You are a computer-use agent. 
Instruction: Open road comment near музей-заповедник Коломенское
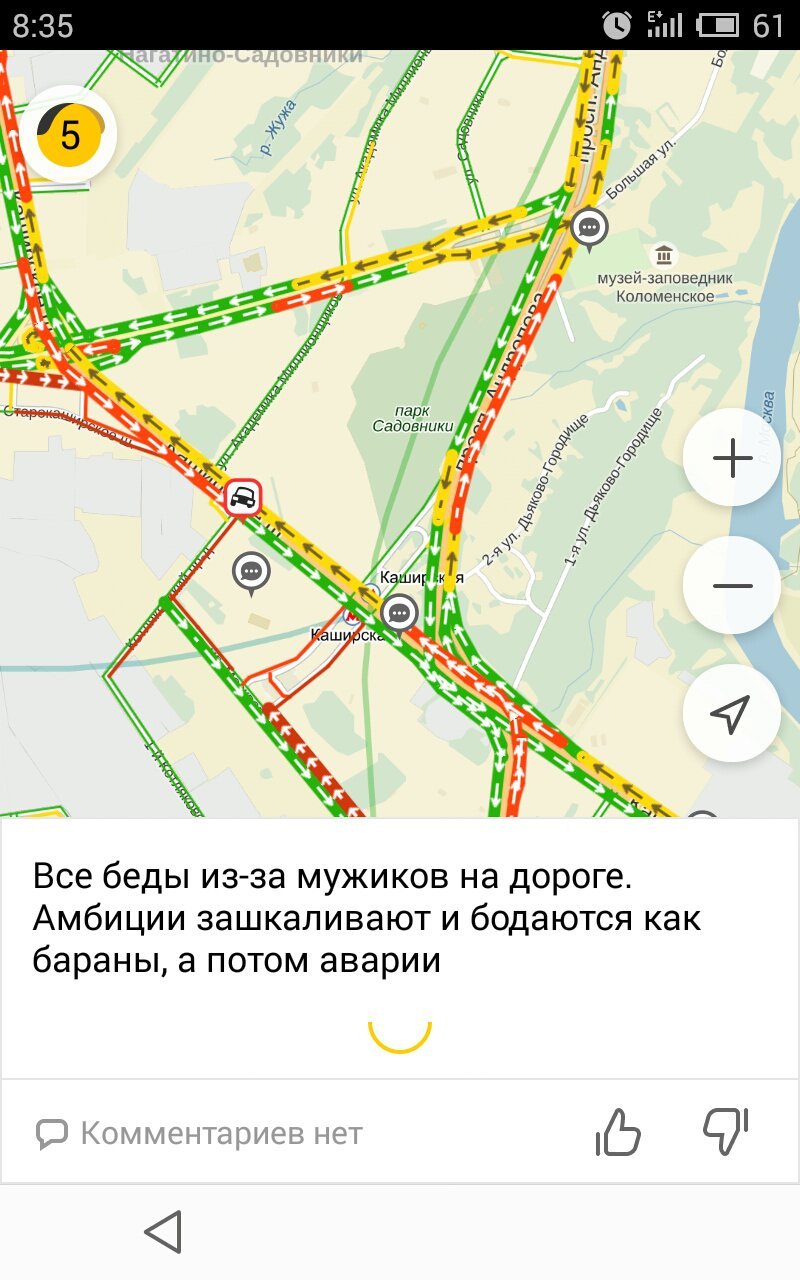click(590, 227)
